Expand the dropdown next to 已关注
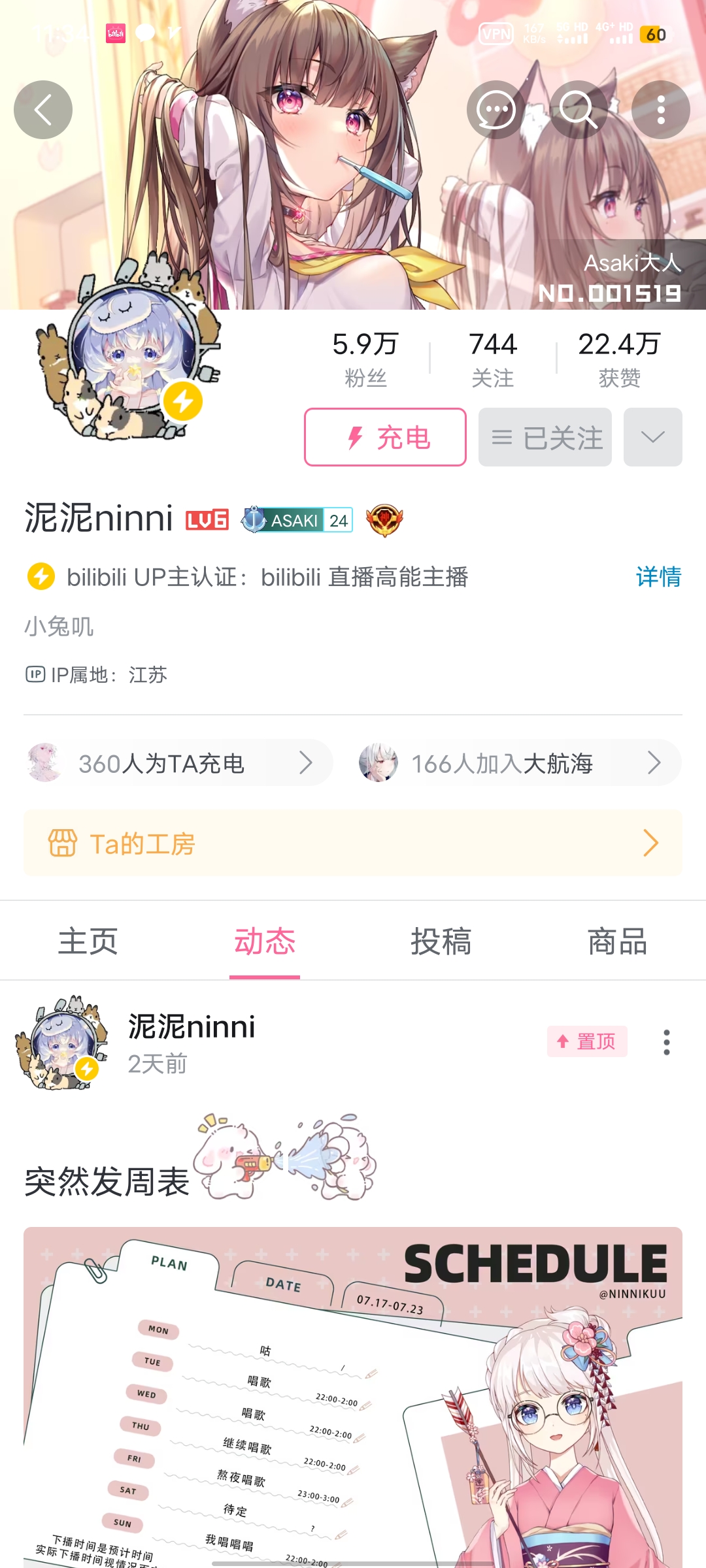The width and height of the screenshot is (706, 1568). click(x=653, y=437)
